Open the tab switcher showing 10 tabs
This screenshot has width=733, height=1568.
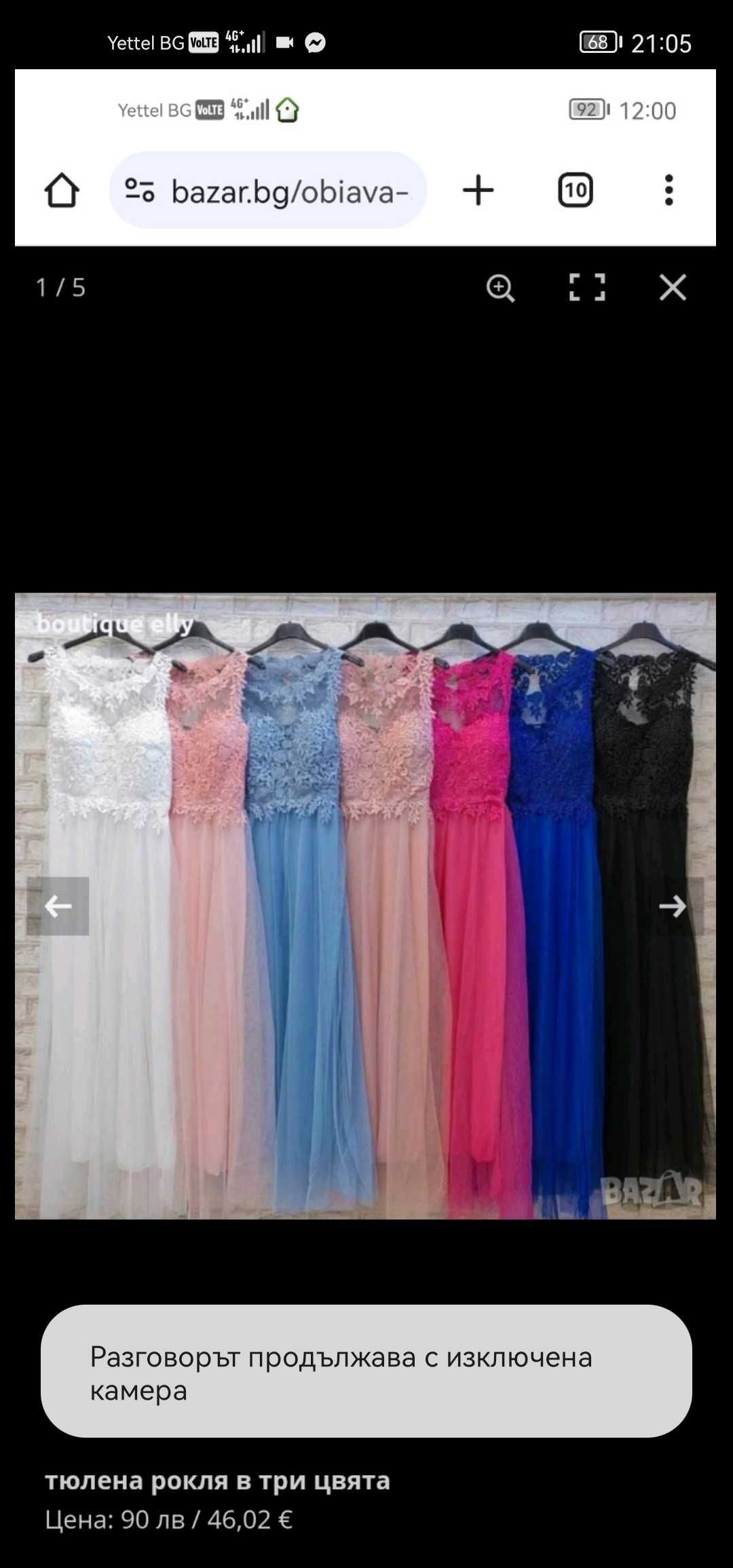pos(575,191)
